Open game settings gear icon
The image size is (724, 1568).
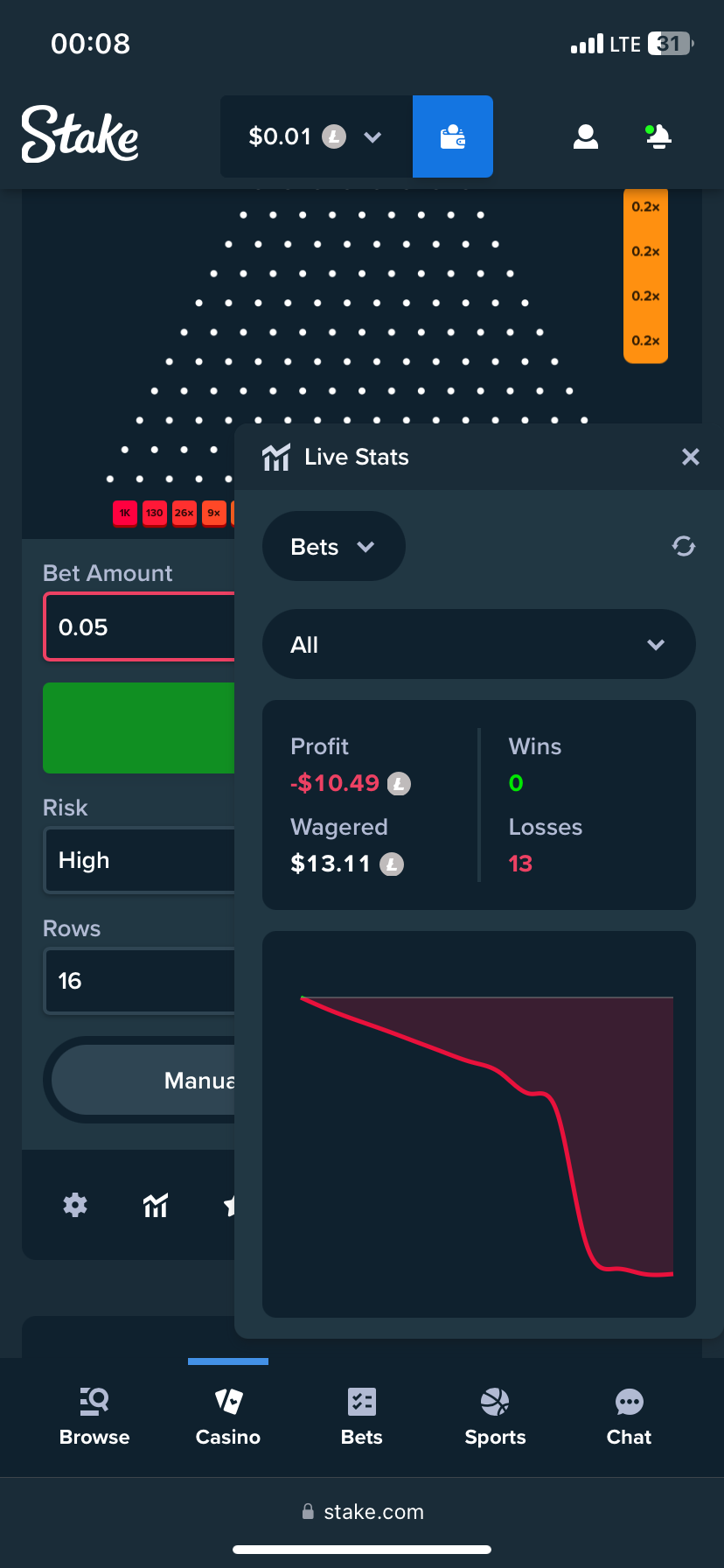click(x=75, y=1205)
